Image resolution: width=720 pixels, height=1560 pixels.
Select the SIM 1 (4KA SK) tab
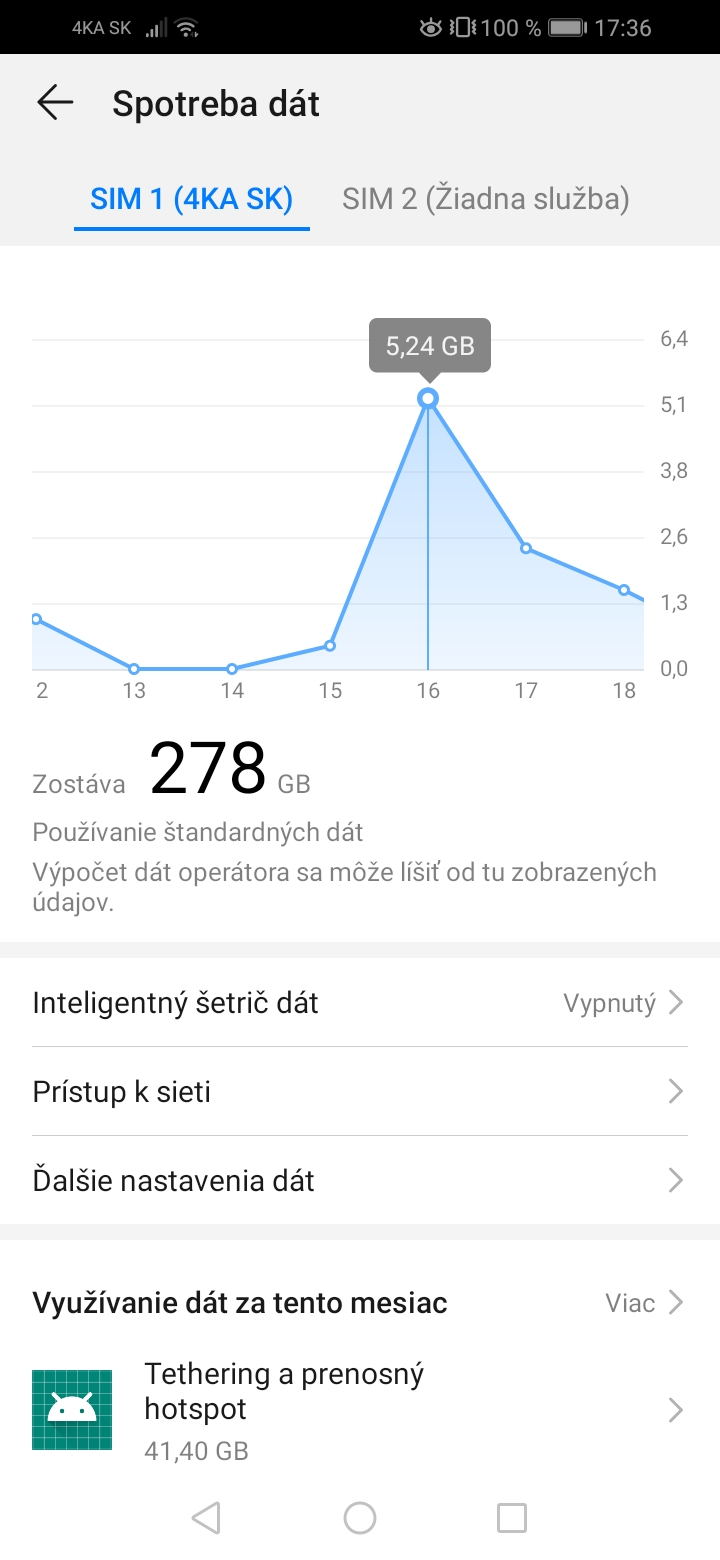[191, 199]
